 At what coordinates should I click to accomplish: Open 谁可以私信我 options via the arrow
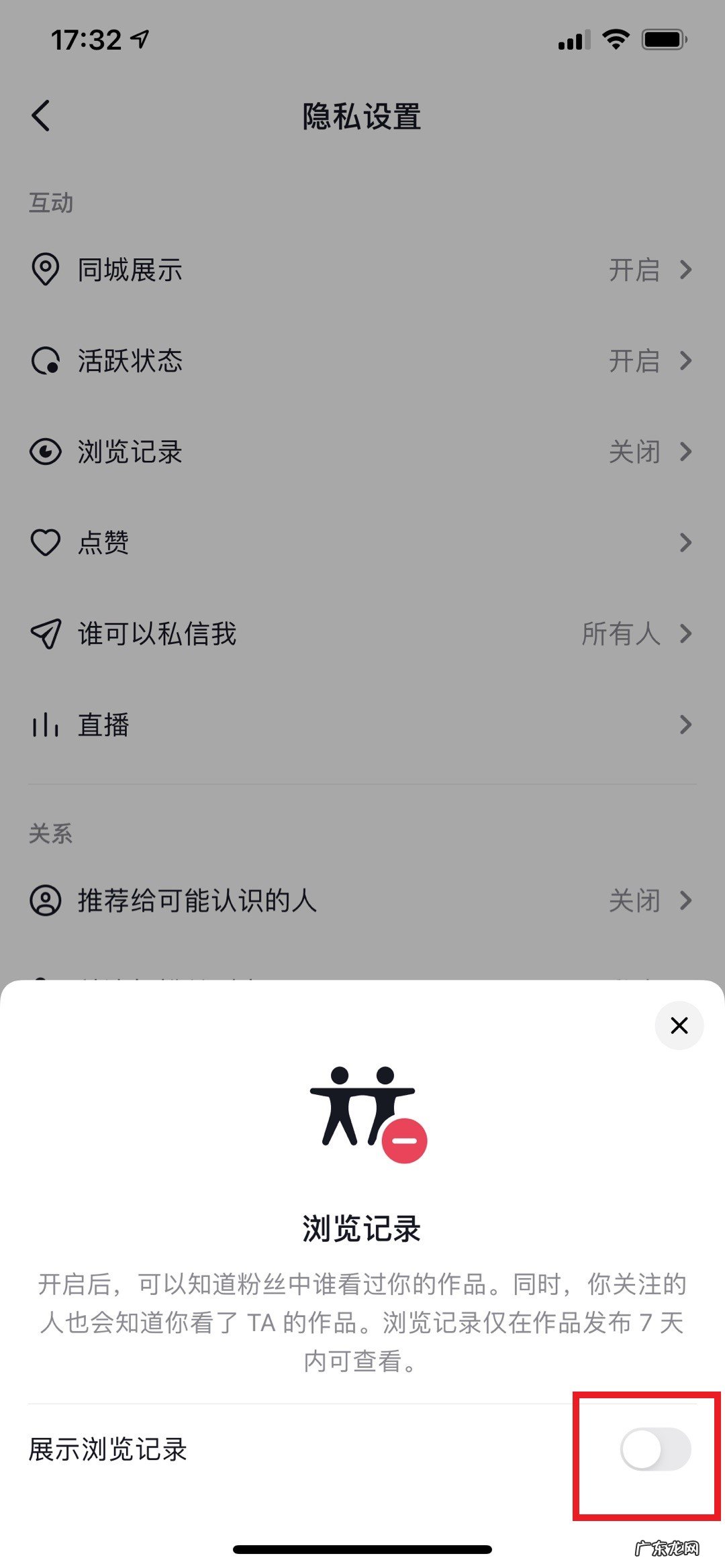click(687, 633)
